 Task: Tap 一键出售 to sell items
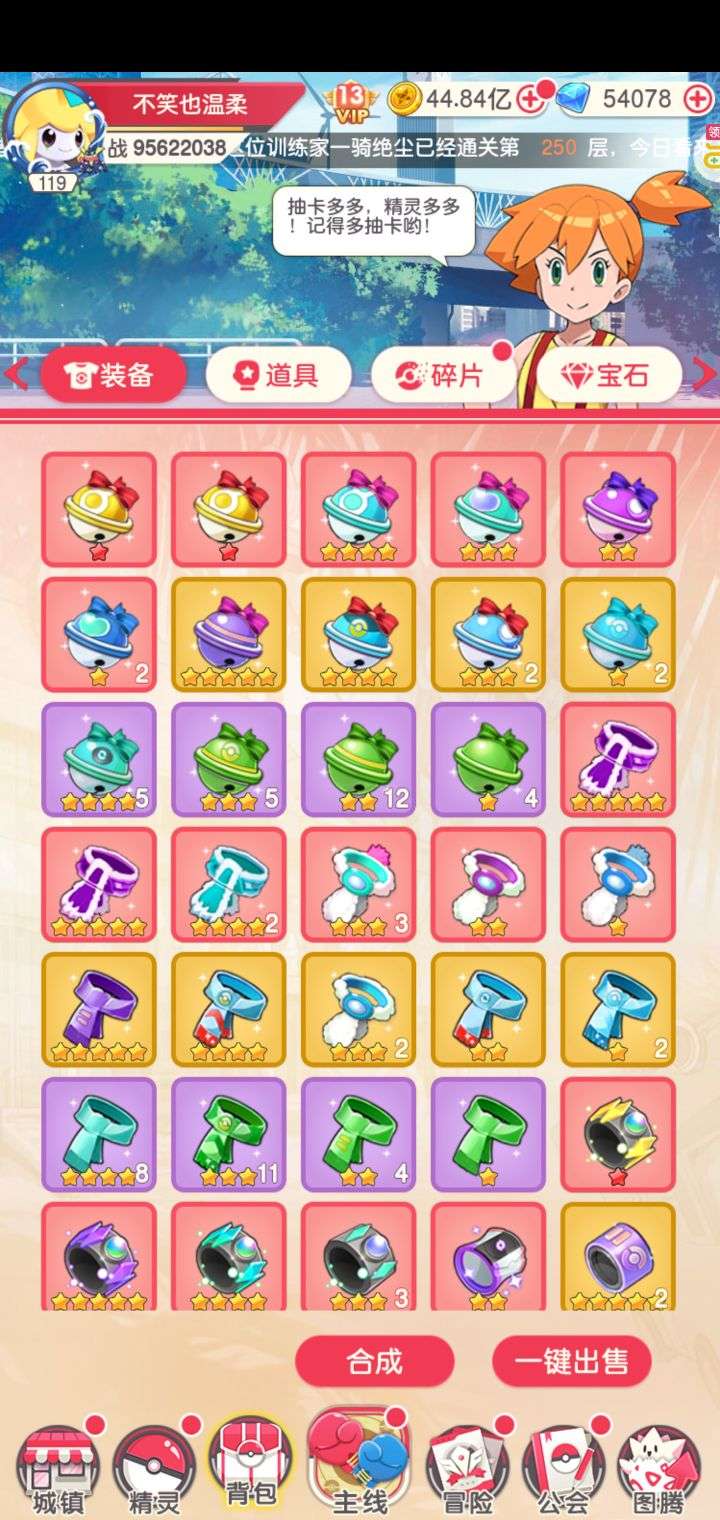point(571,1361)
